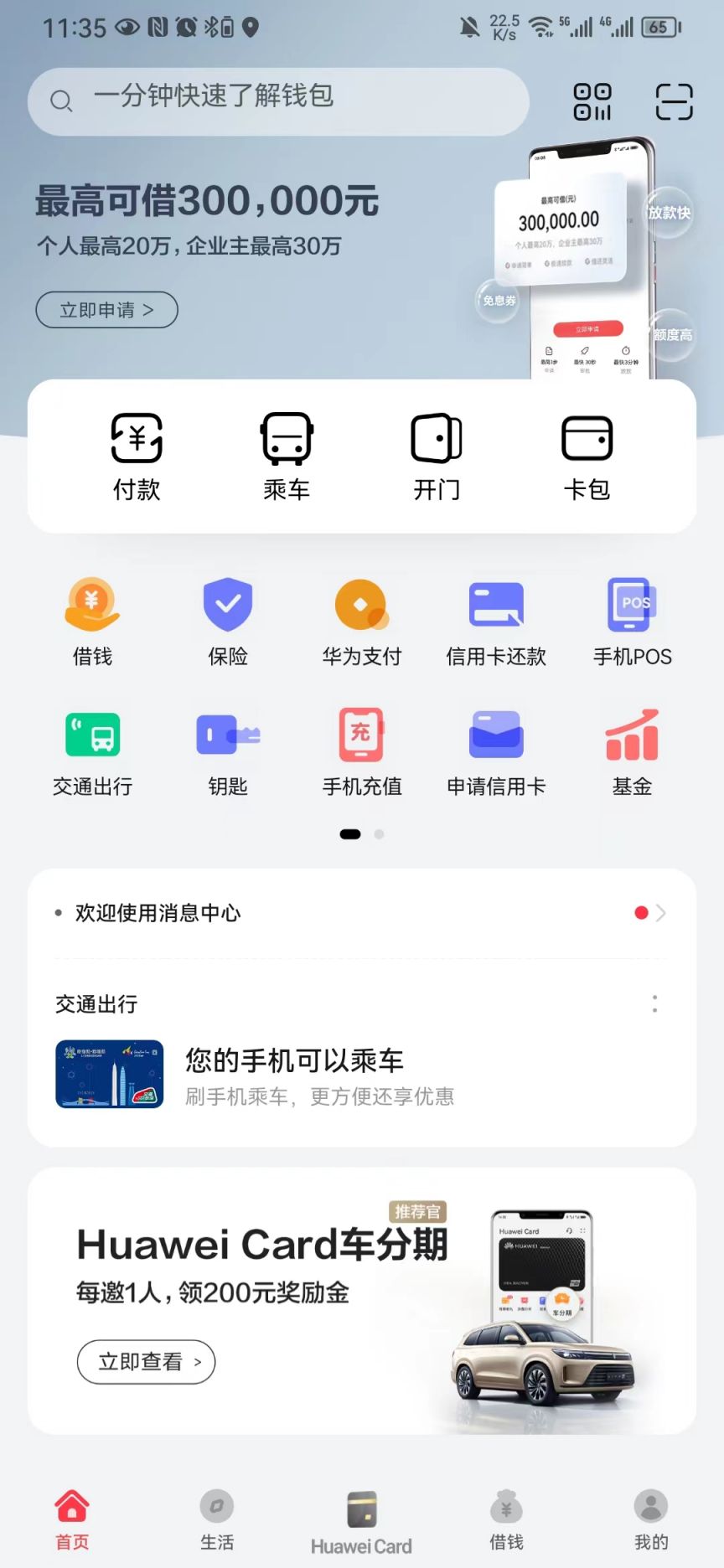Tap 立即查看 on Huawei Card promotion
The height and width of the screenshot is (1568, 724).
point(146,1361)
